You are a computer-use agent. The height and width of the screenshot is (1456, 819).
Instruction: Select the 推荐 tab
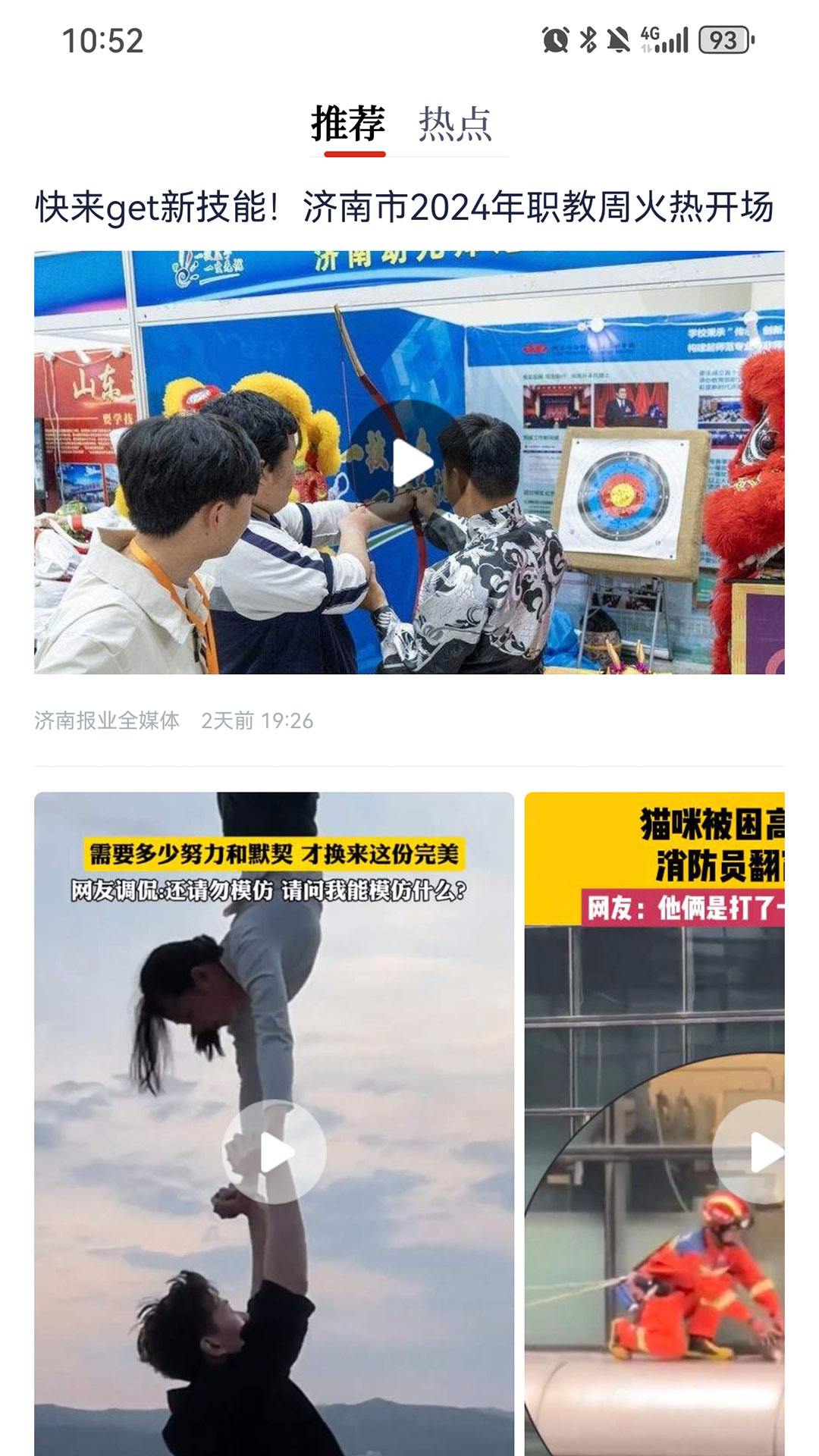click(x=350, y=124)
